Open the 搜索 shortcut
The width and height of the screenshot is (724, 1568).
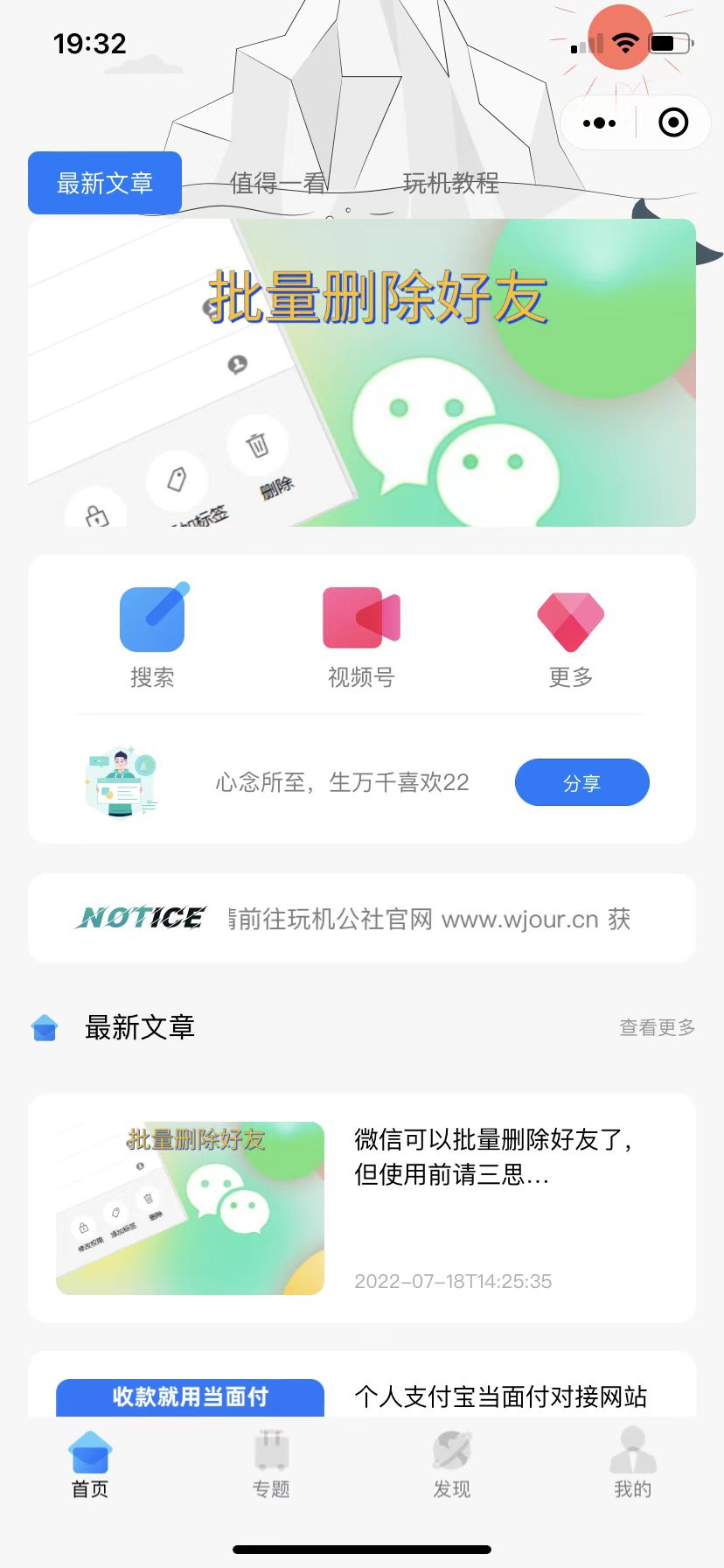tap(152, 635)
